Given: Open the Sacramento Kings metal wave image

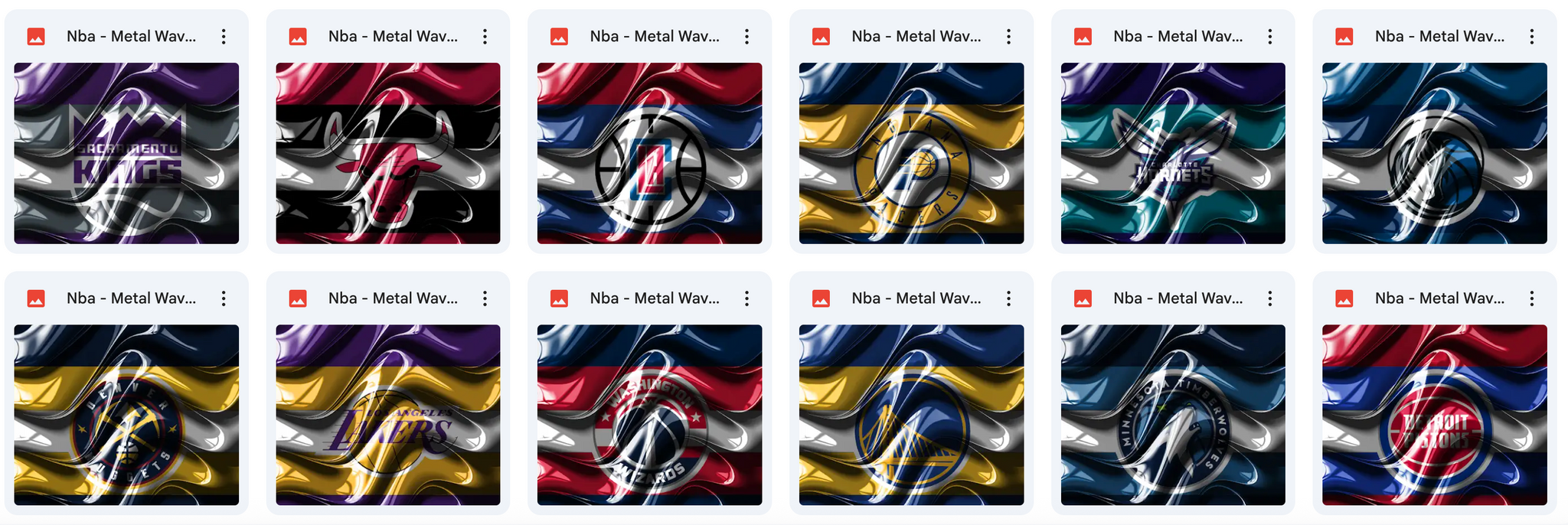Looking at the screenshot, I should pos(126,153).
